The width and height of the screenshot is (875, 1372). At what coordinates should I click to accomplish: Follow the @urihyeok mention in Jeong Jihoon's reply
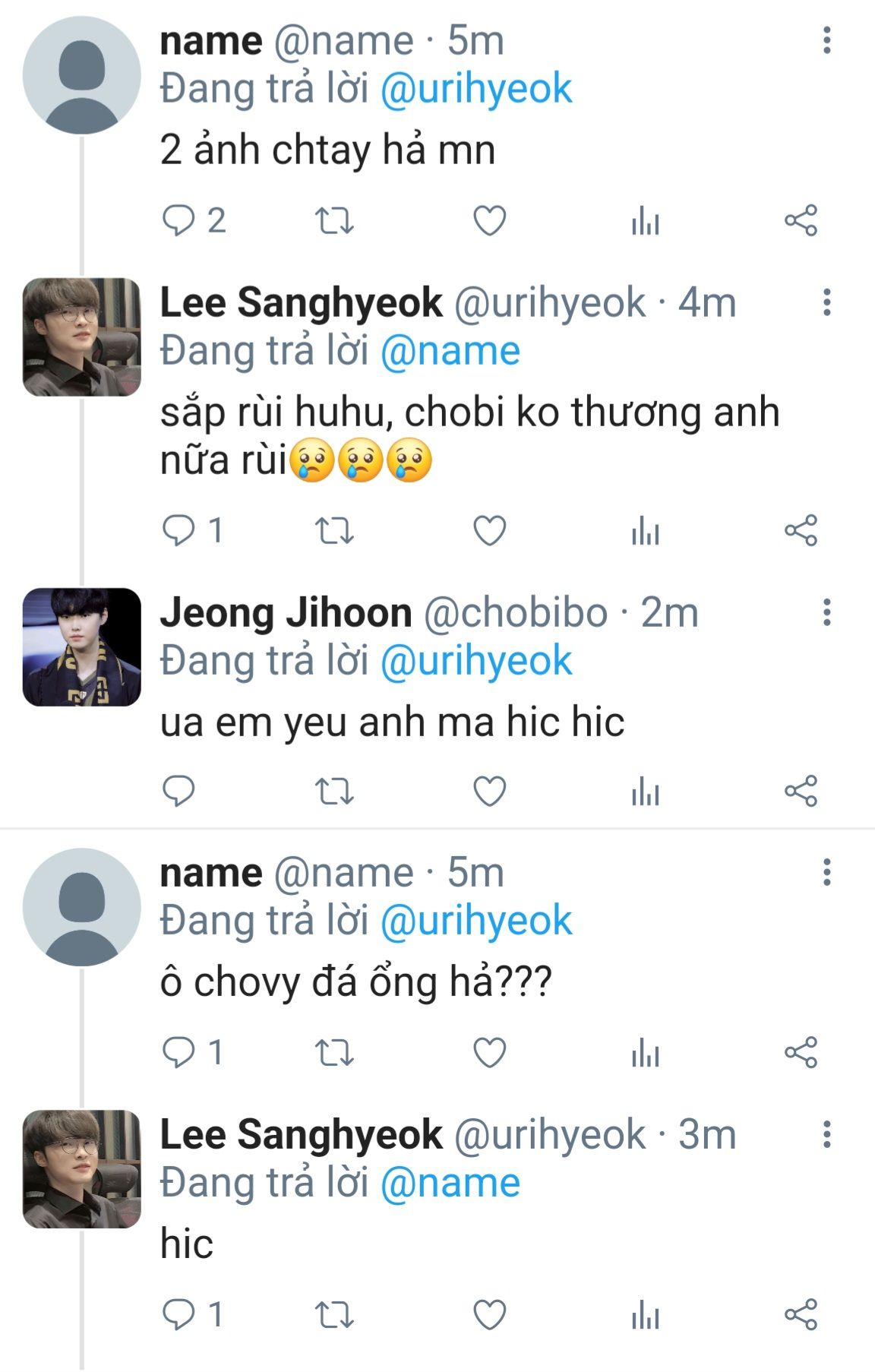[x=475, y=660]
